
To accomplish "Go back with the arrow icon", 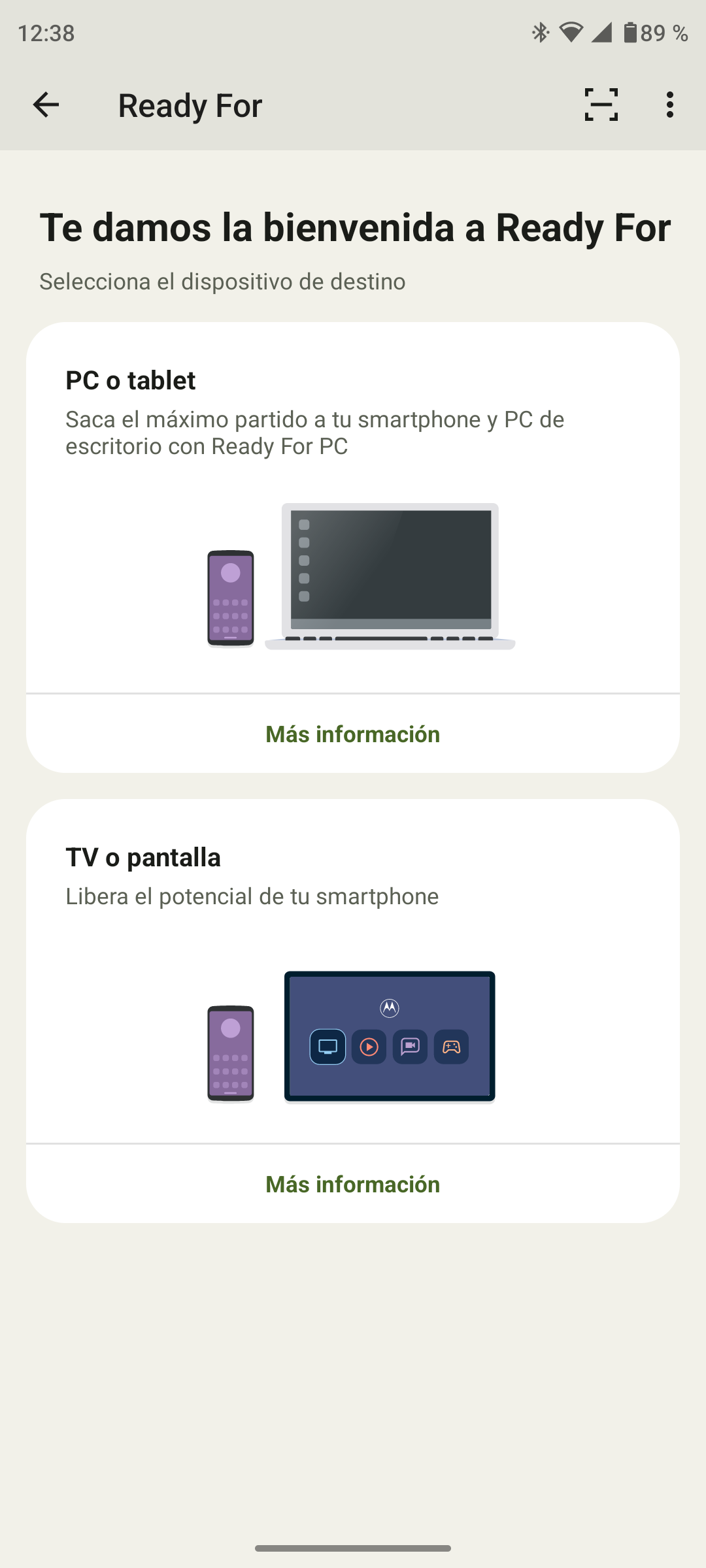I will (x=46, y=105).
